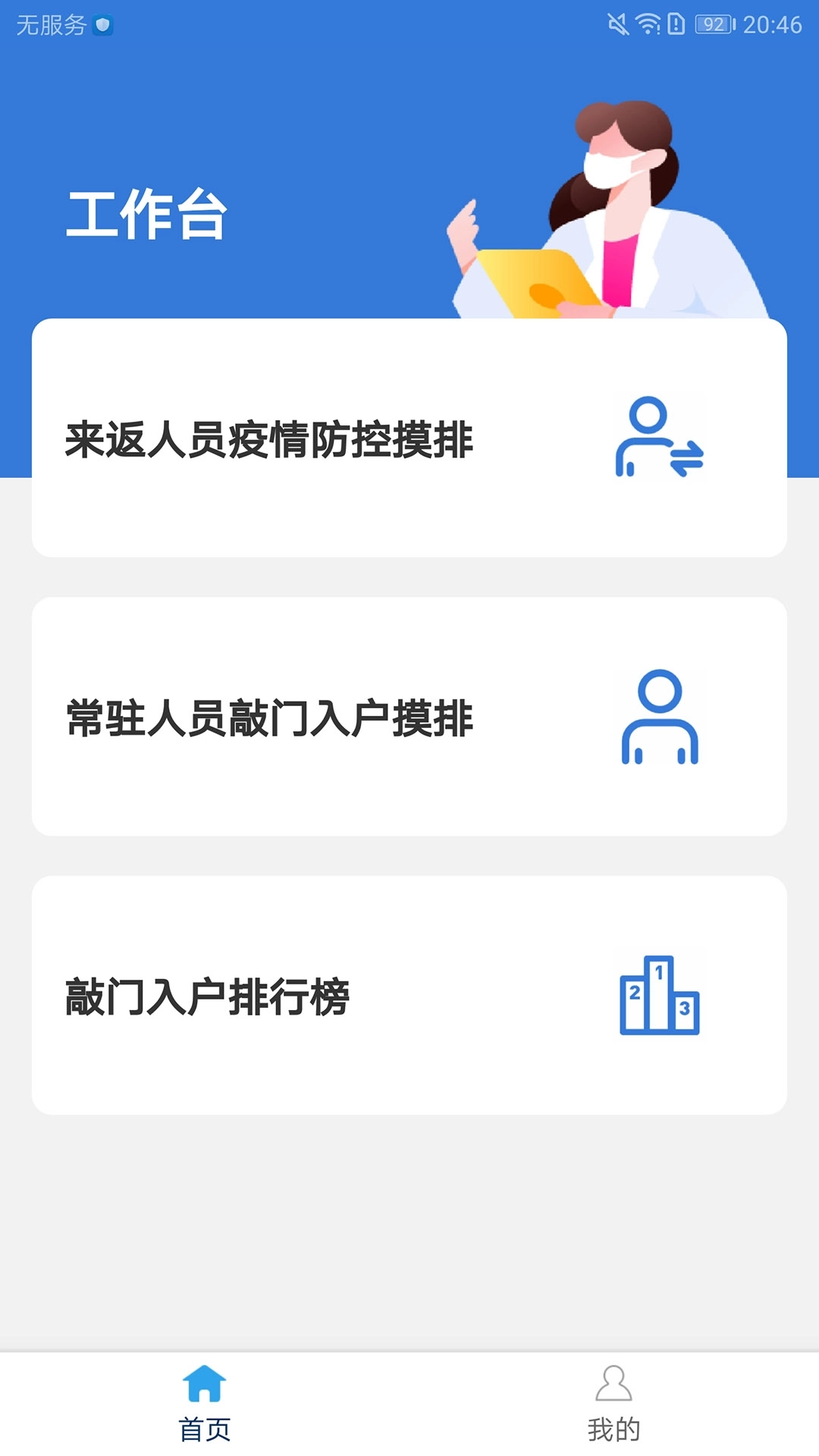819x1456 pixels.
Task: Click the person icon beside 常驻人员敲门入户摸排
Action: point(660,717)
